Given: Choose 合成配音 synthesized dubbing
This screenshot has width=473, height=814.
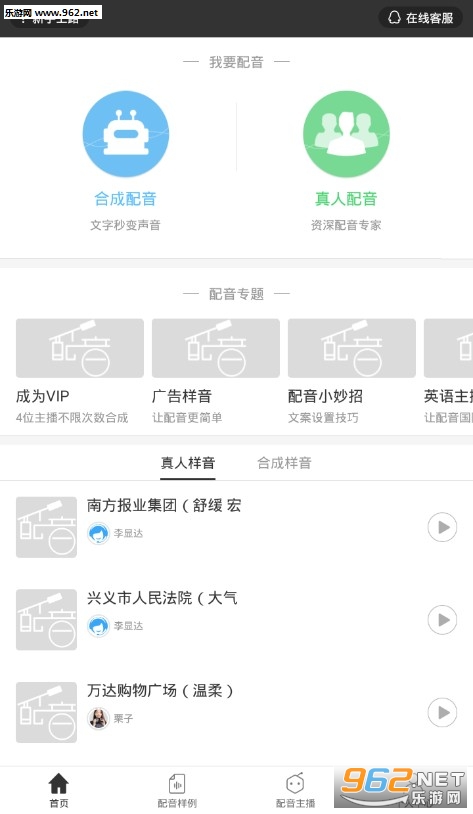Looking at the screenshot, I should pos(126,161).
